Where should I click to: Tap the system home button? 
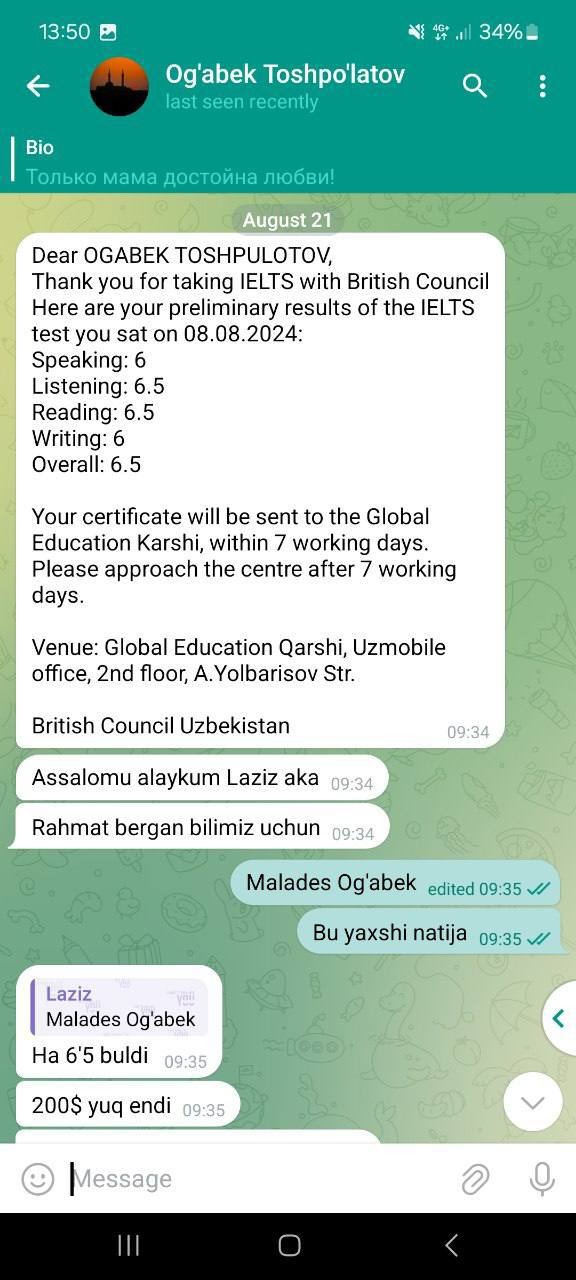coord(289,1245)
